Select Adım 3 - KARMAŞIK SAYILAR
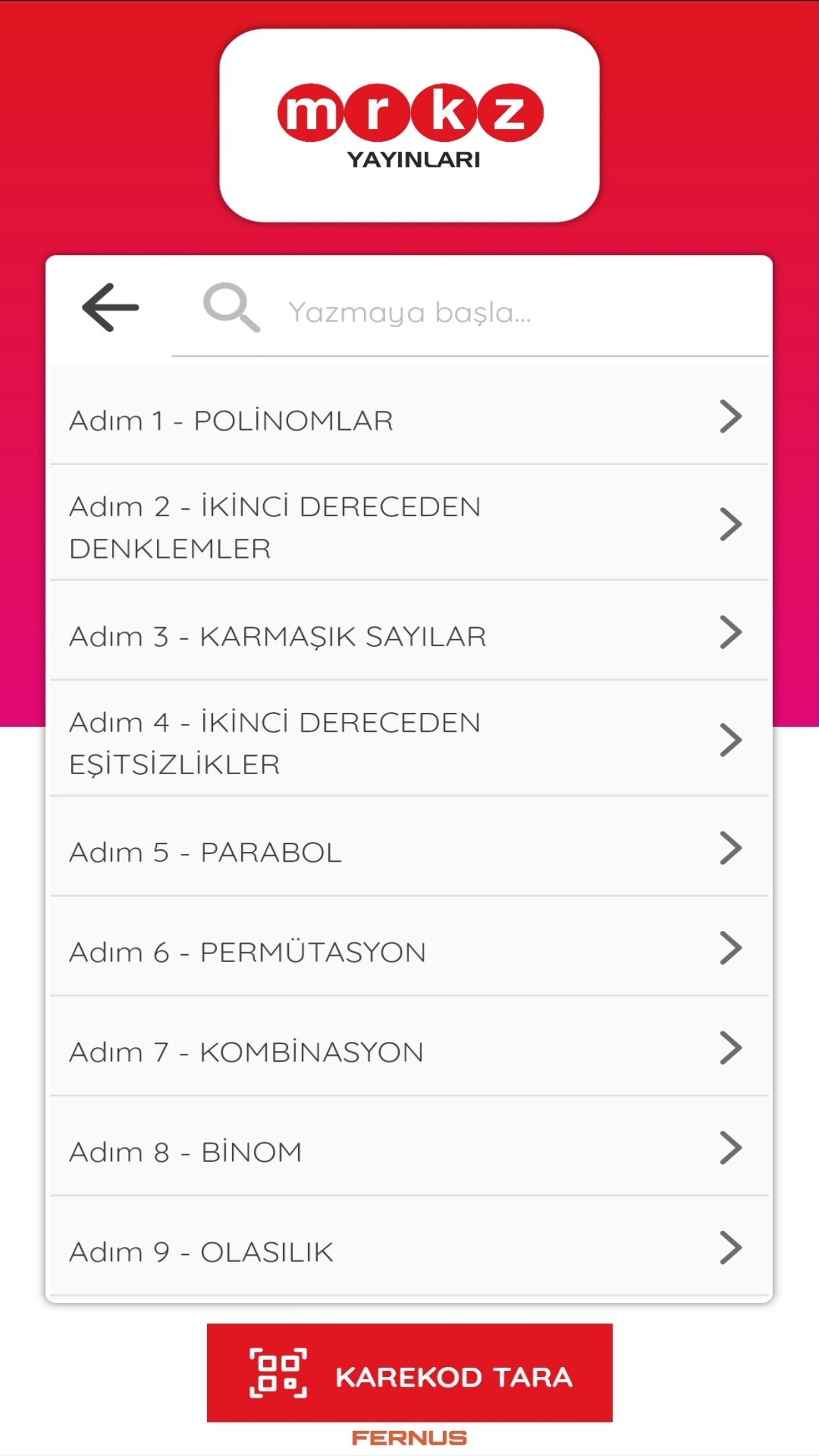 409,636
